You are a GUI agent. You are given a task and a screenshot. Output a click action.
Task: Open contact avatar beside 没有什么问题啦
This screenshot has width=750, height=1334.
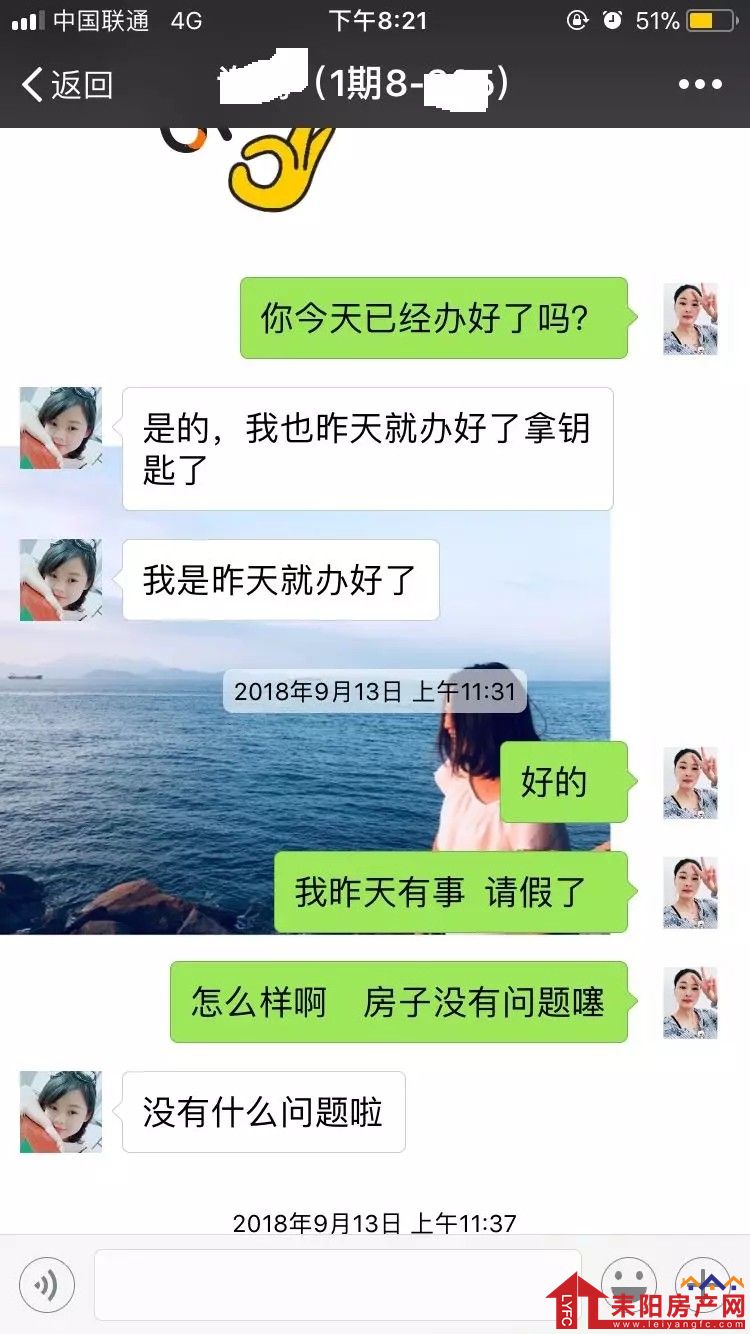tap(61, 1112)
